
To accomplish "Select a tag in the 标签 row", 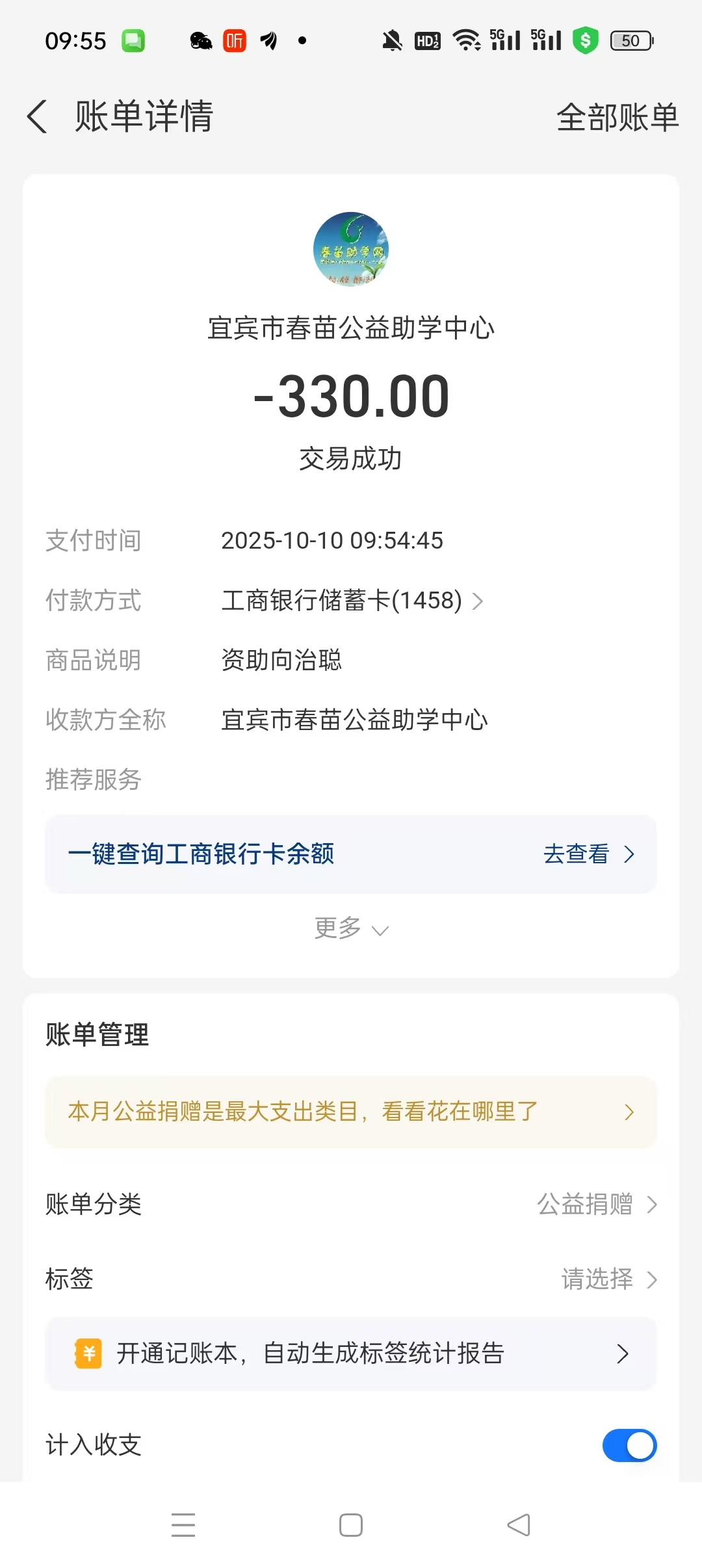I will coord(608,1279).
